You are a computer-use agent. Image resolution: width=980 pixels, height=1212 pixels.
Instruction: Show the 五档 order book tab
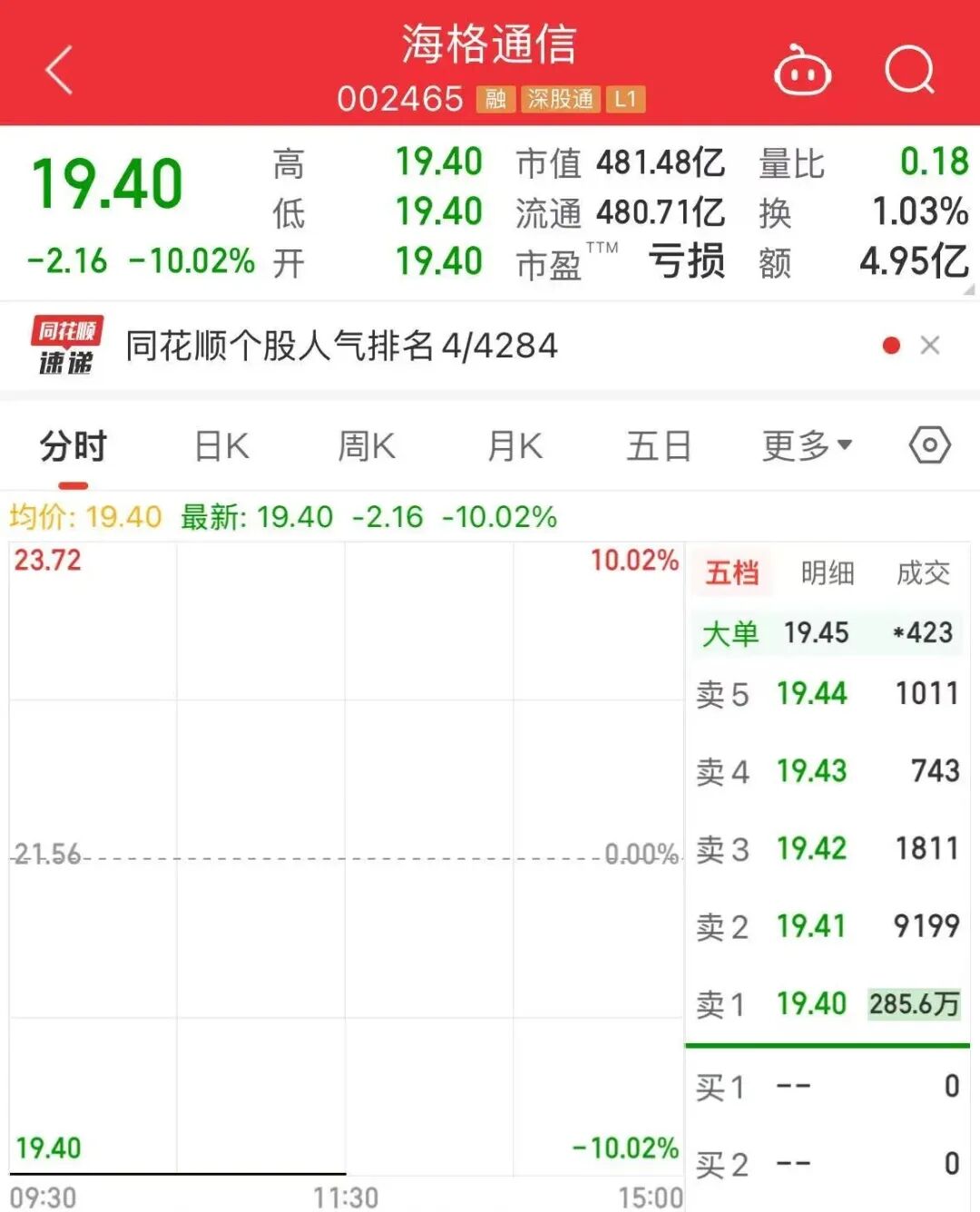(732, 572)
